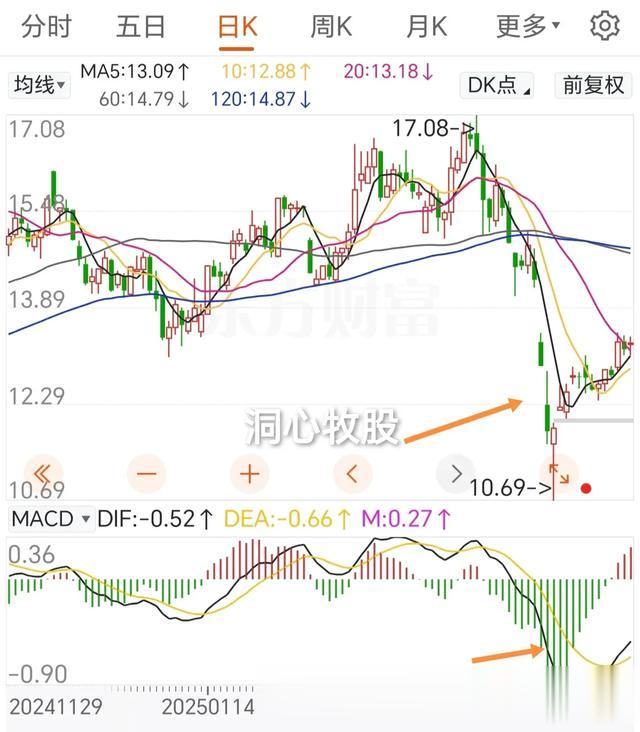This screenshot has height=732, width=640.
Task: Select the 月K chart tab
Action: click(x=427, y=27)
